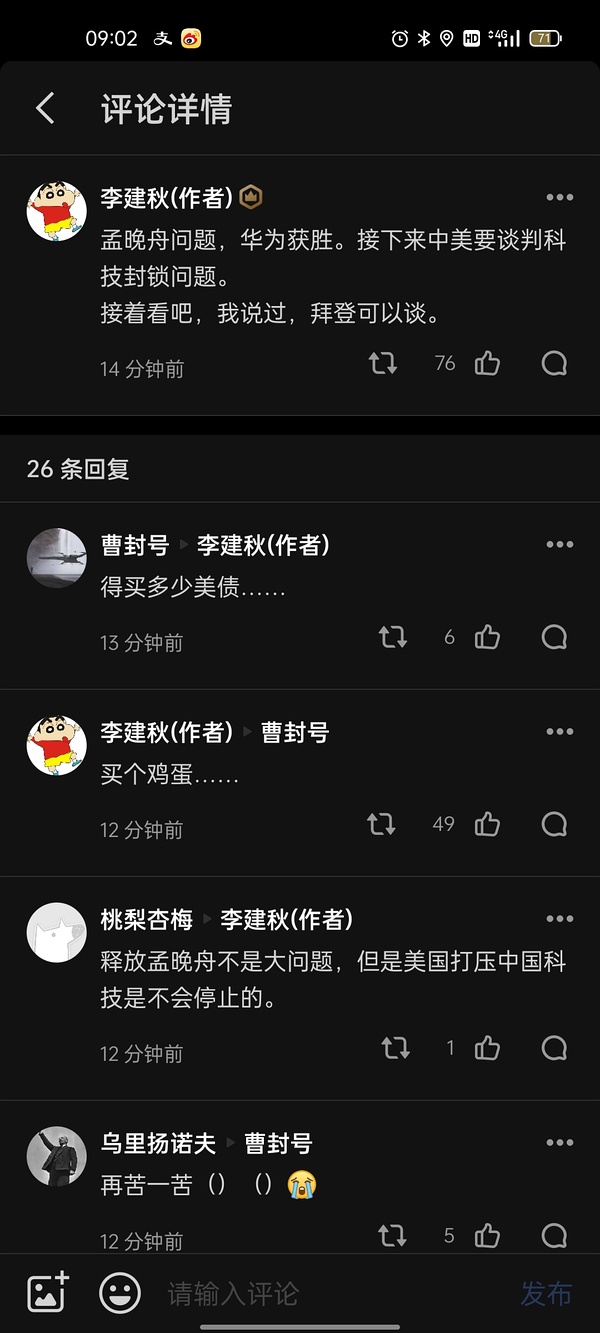600x1333 pixels.
Task: Like 桃梨杏梅's reply
Action: coord(487,1048)
